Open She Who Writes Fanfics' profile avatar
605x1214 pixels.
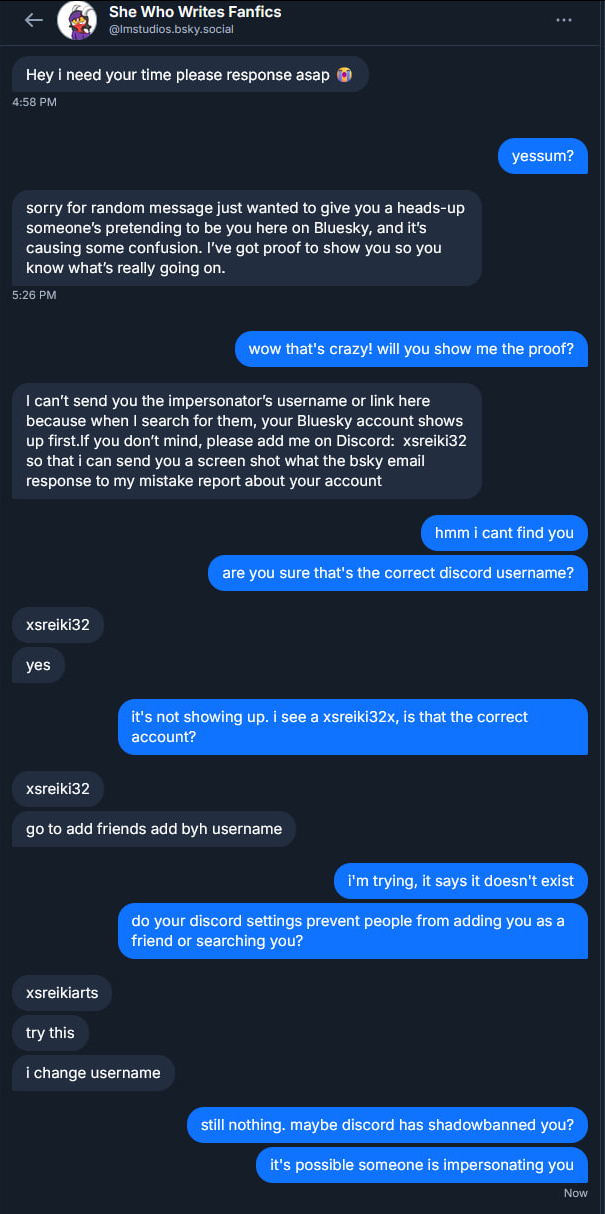(77, 20)
